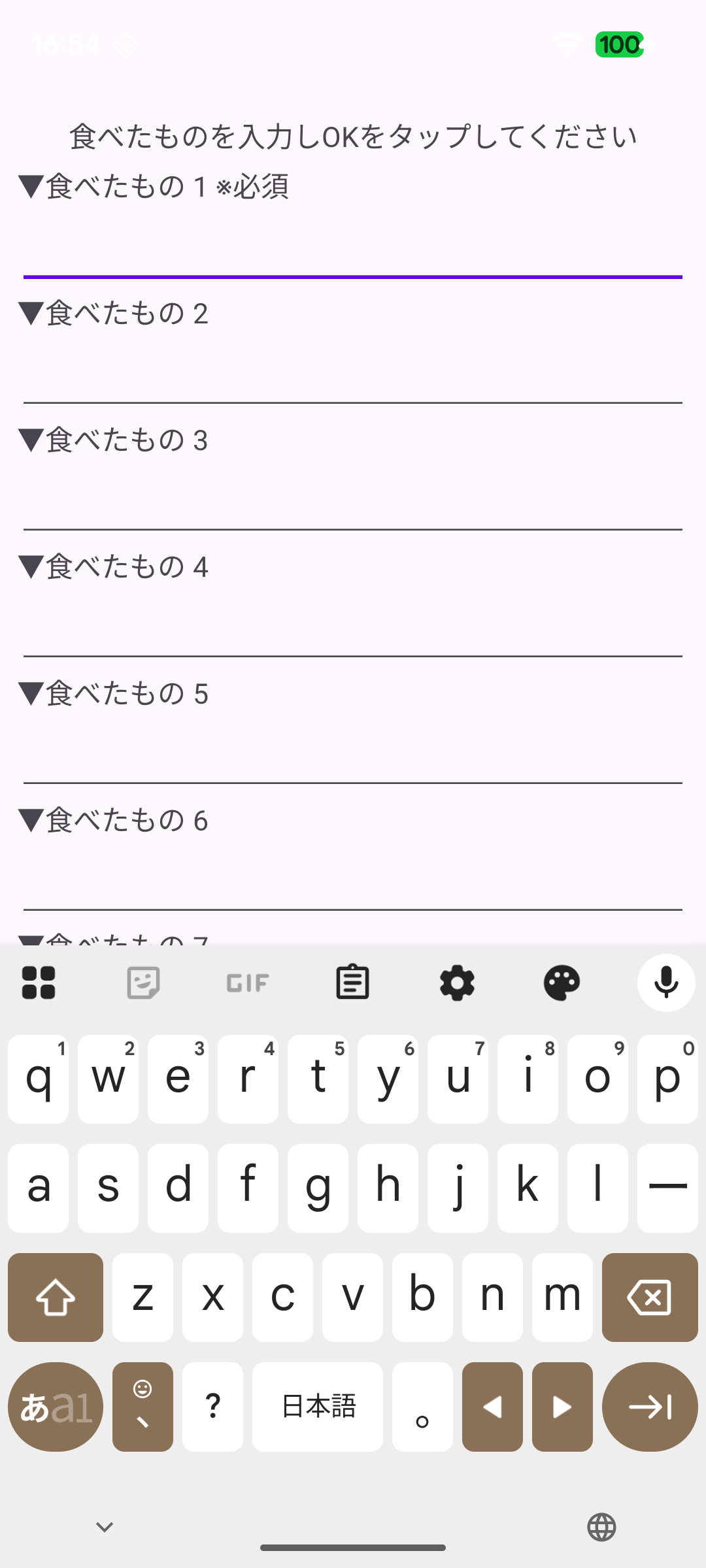Open the keyboard theme palette

coord(562,983)
